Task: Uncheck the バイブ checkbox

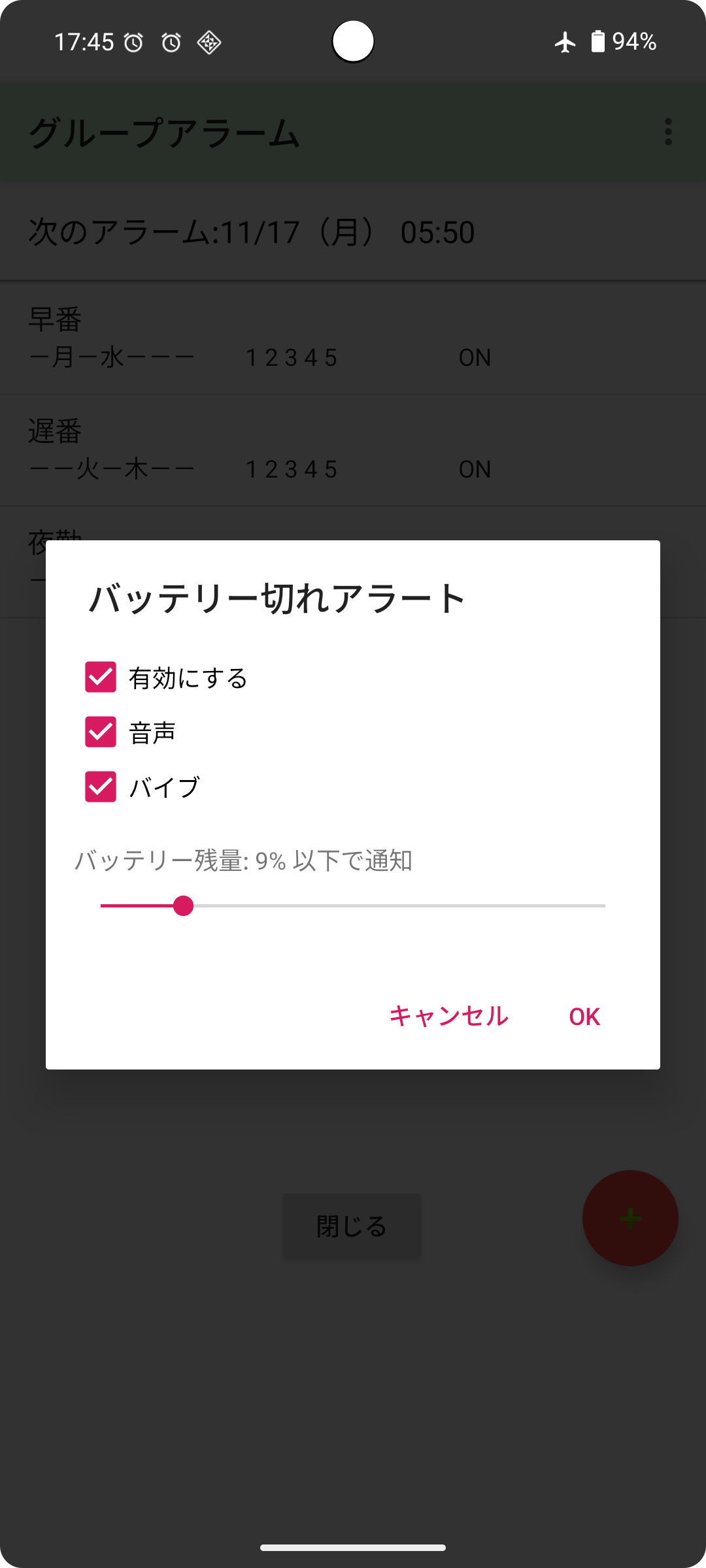Action: (x=100, y=787)
